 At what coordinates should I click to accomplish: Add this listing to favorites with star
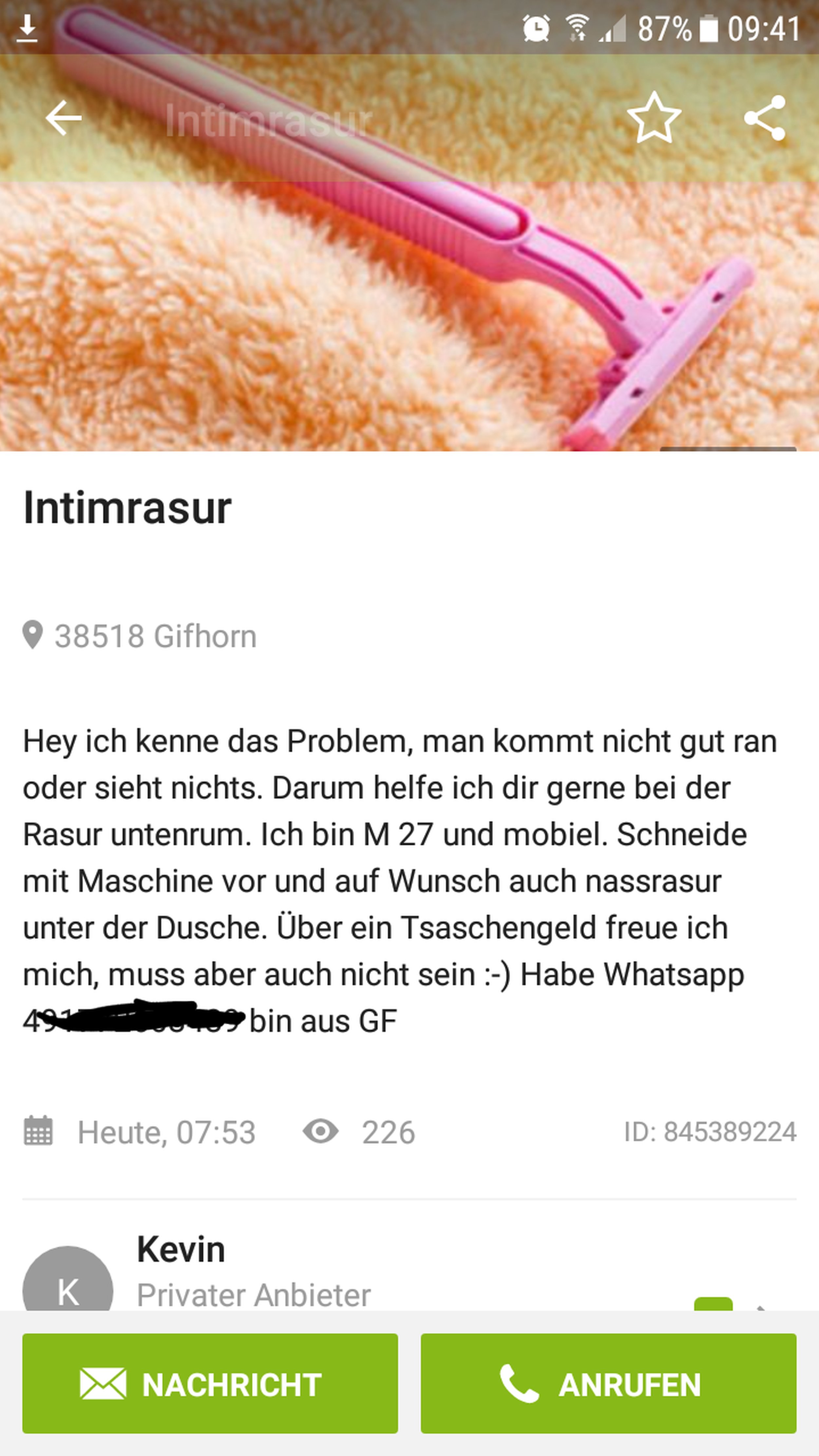pos(654,118)
